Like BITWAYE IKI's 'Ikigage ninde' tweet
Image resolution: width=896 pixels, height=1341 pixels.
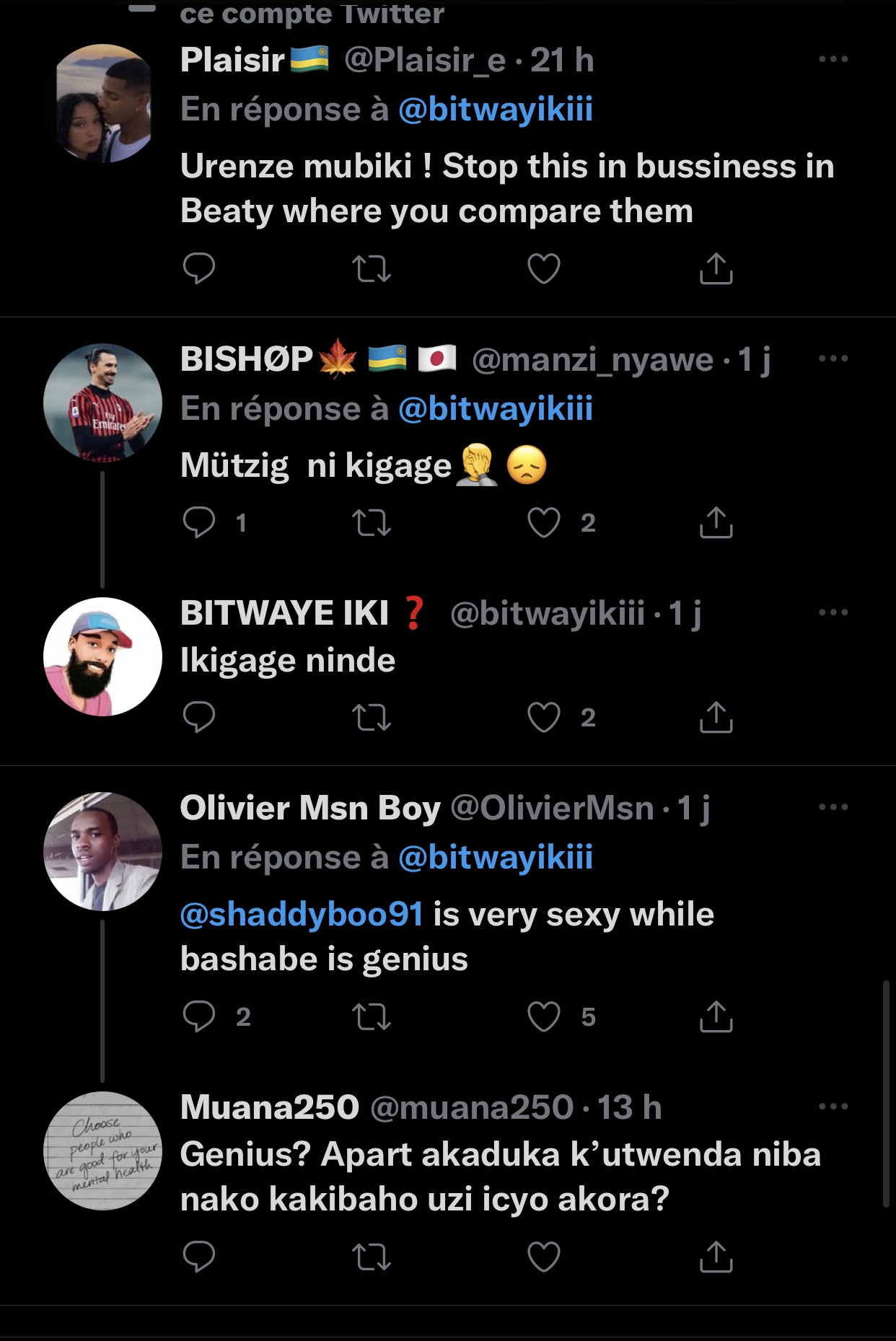pyautogui.click(x=543, y=717)
